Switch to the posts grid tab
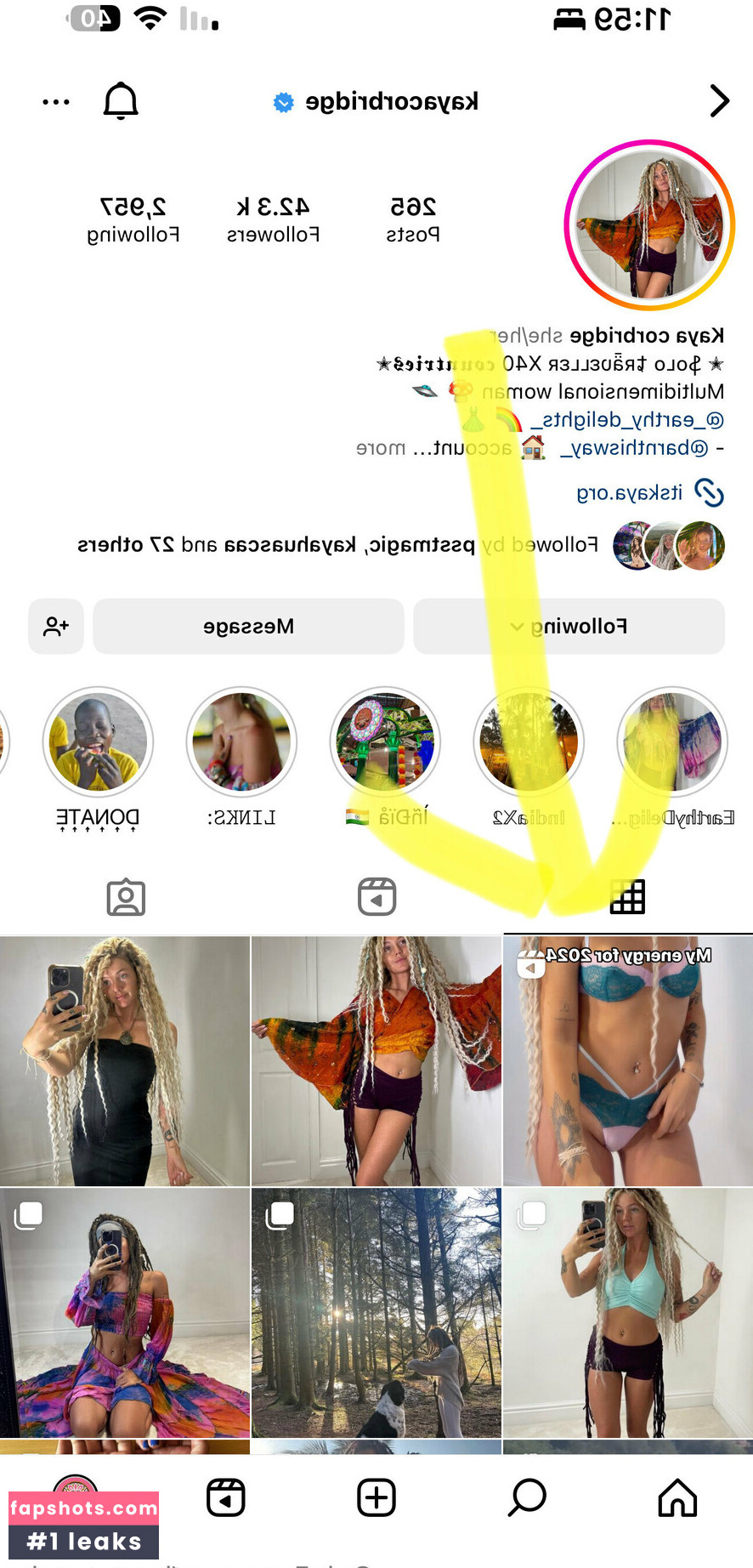The image size is (753, 1568). pos(627,897)
